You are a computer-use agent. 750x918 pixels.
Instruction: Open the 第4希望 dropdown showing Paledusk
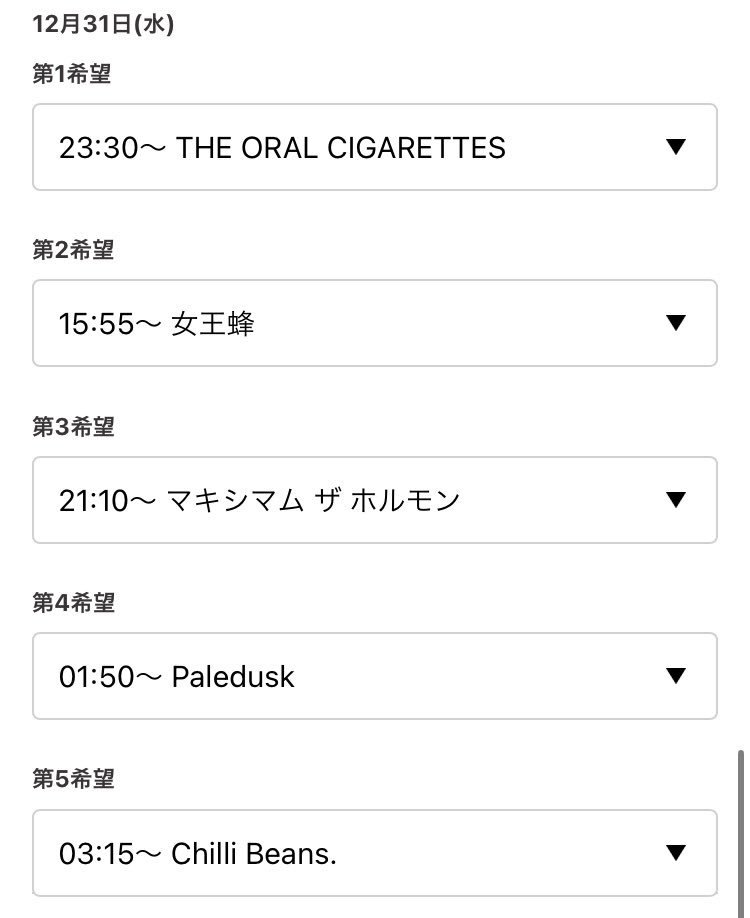click(x=374, y=676)
